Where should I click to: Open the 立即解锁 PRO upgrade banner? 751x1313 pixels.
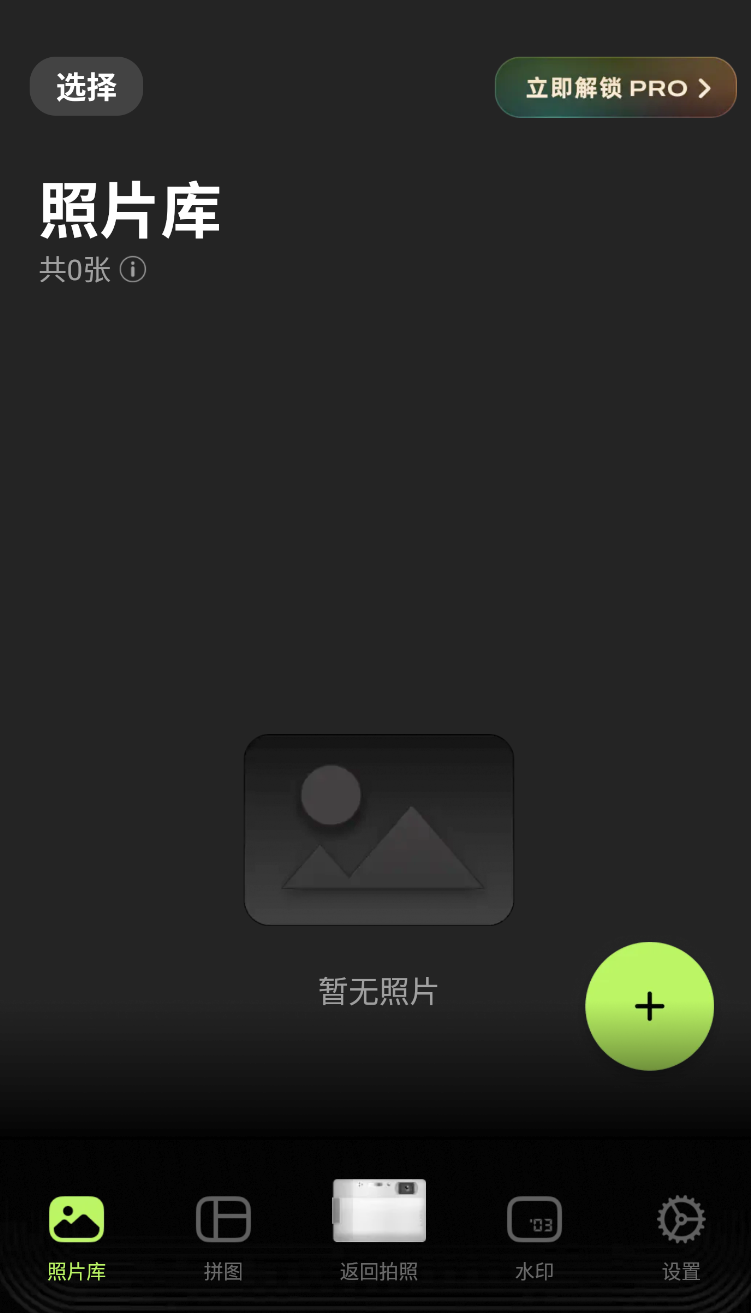[x=615, y=88]
